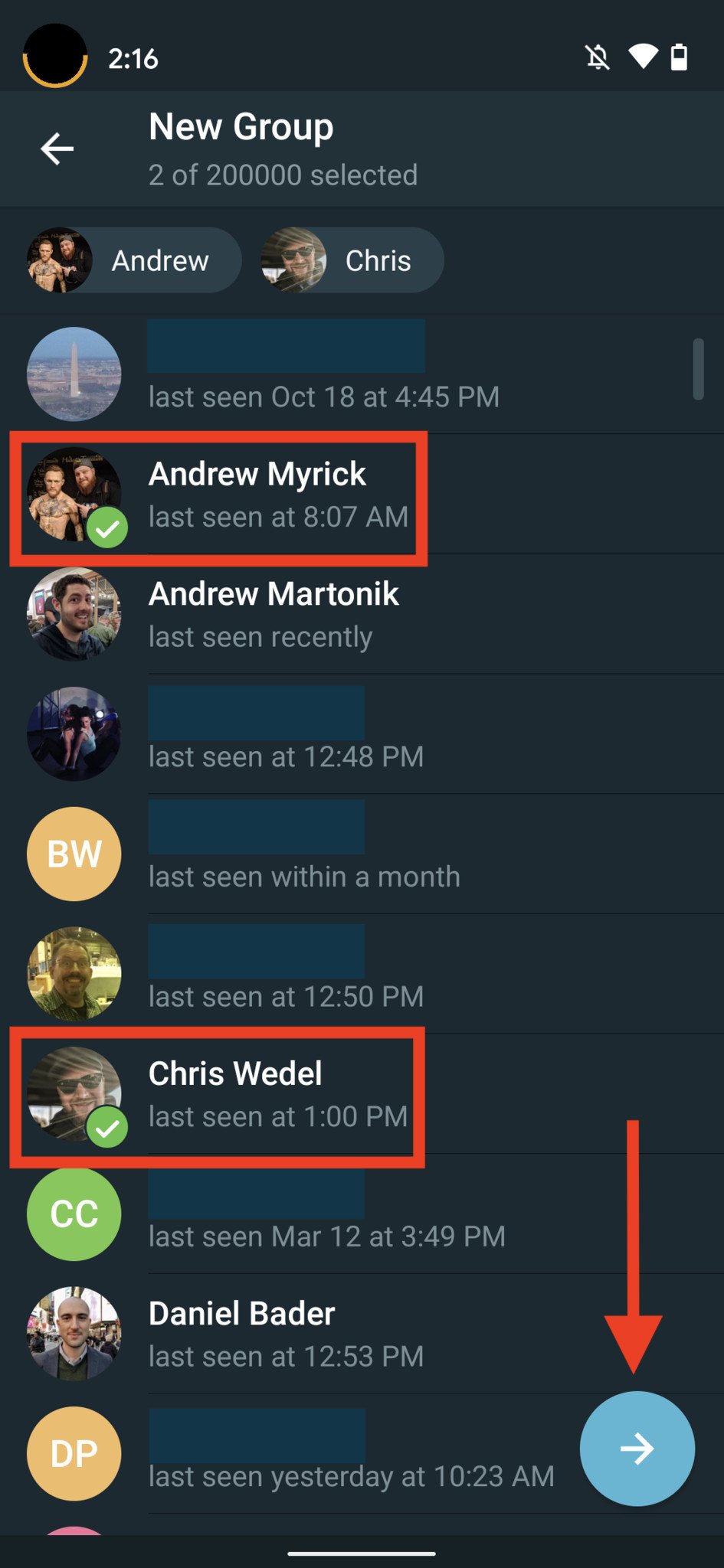Continue with the next arrow button
Image resolution: width=724 pixels, height=1568 pixels.
tap(637, 1449)
